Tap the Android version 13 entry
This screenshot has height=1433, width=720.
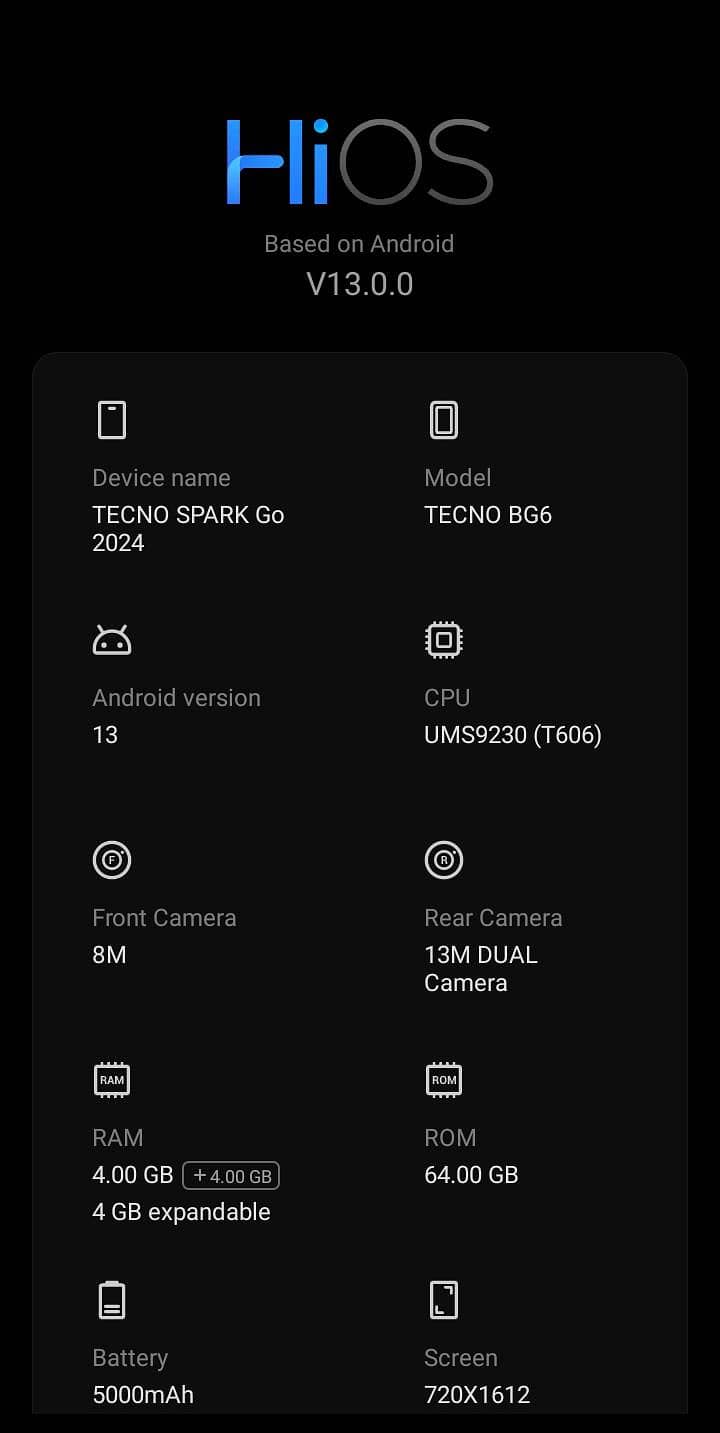(105, 735)
